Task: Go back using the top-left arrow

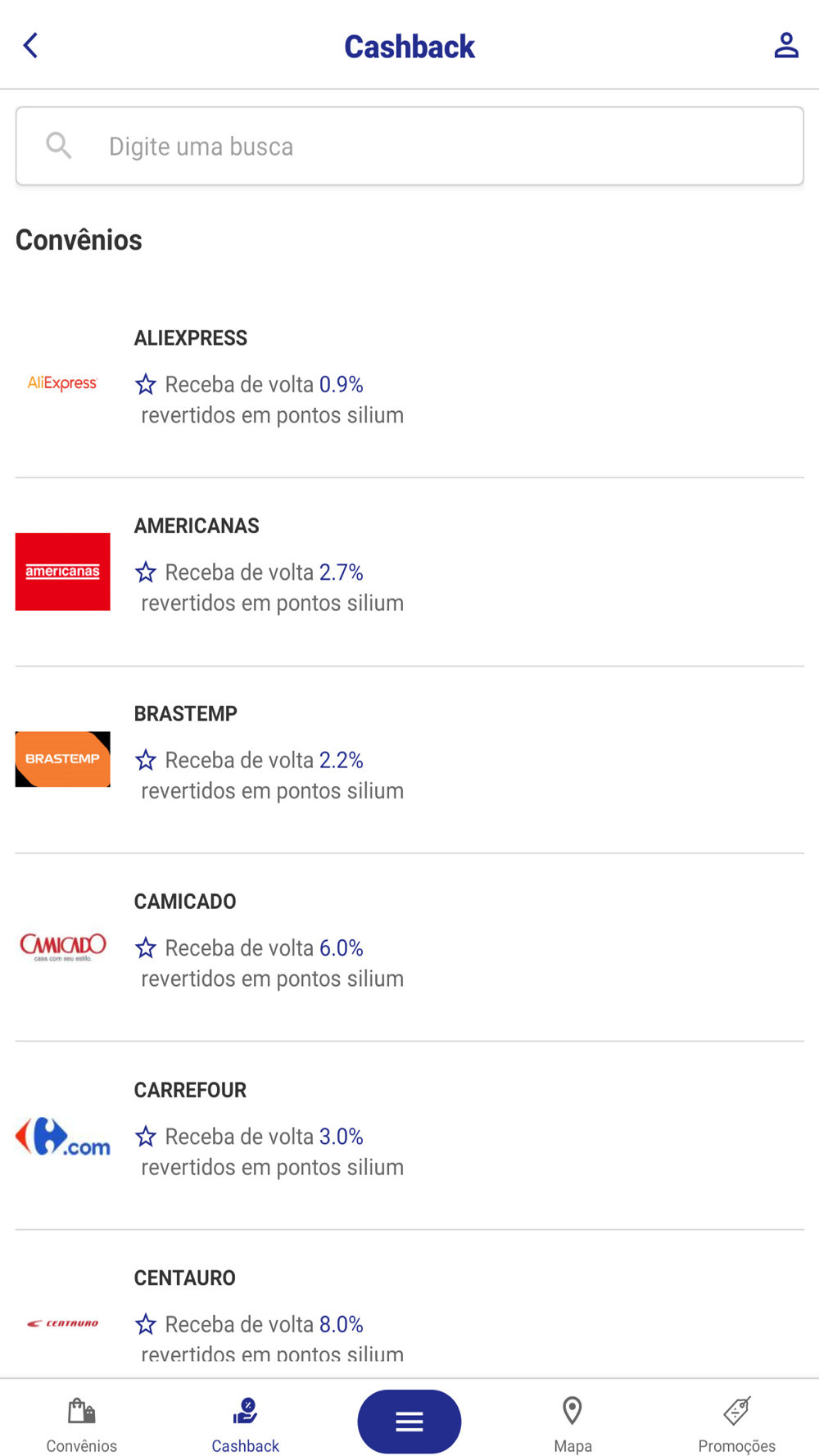Action: tap(31, 46)
